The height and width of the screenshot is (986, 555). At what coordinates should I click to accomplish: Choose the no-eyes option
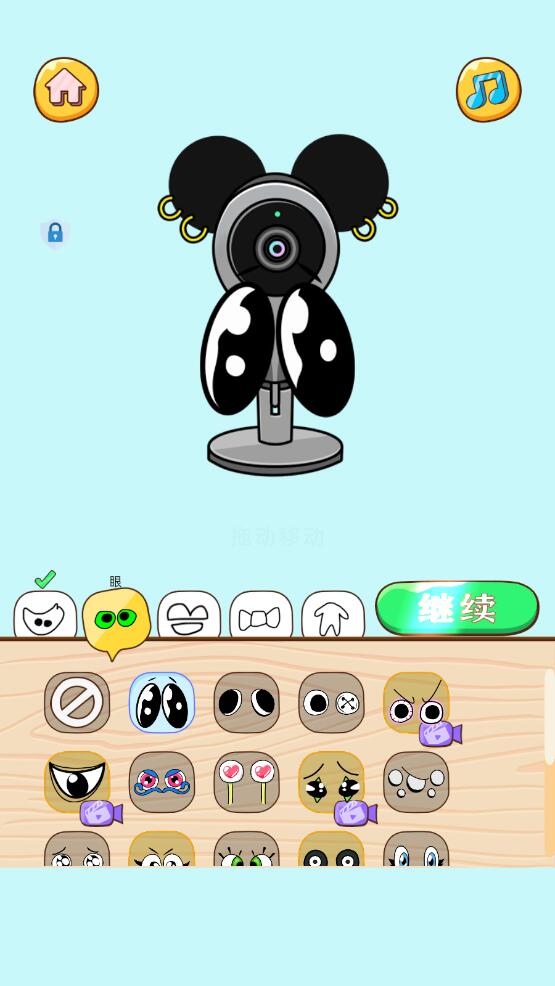click(x=77, y=702)
